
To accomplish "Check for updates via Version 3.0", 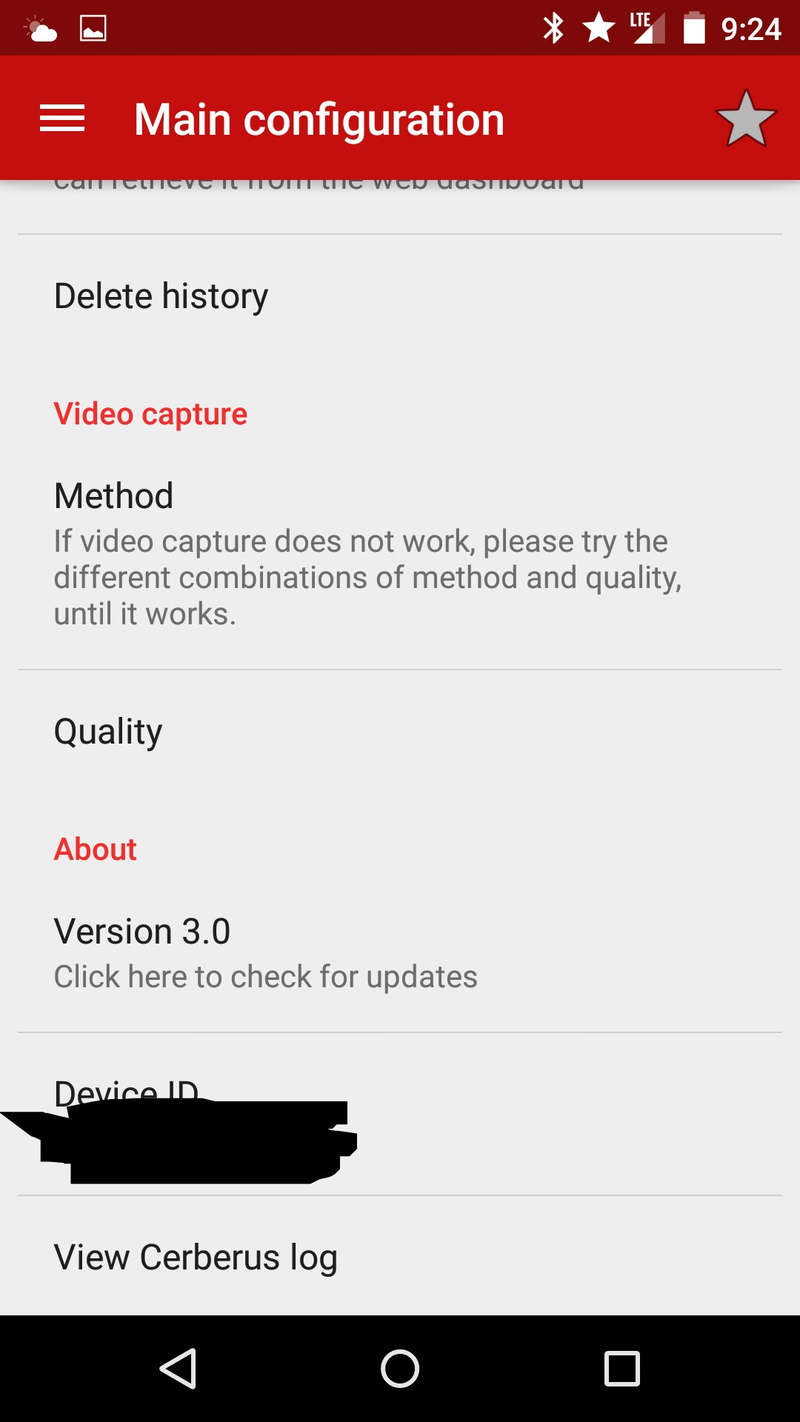I will pyautogui.click(x=400, y=951).
